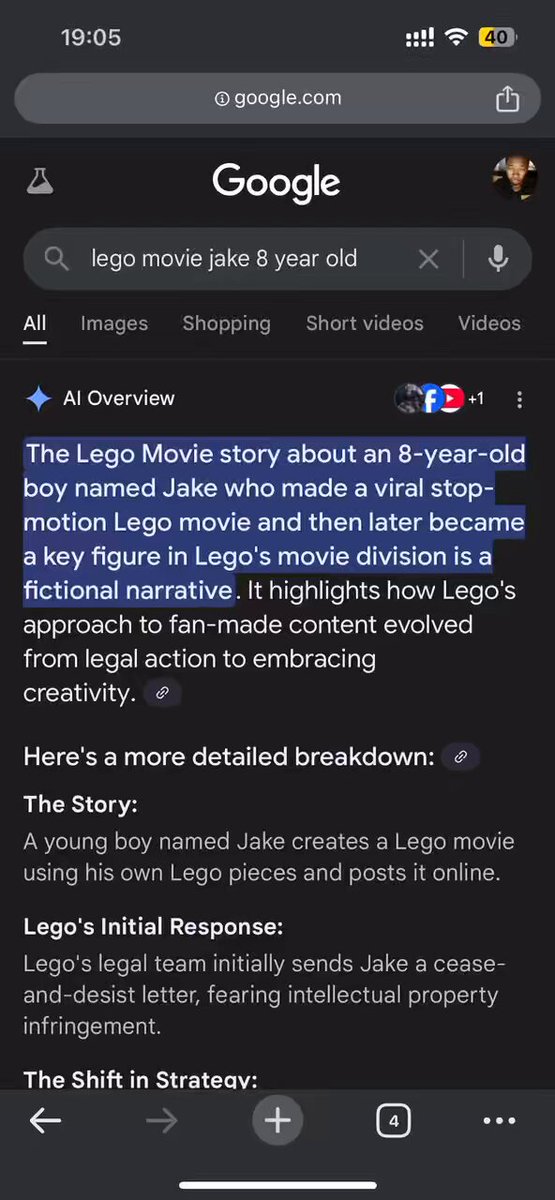Switch to the Short videos tab
This screenshot has height=1200, width=555.
pyautogui.click(x=364, y=323)
